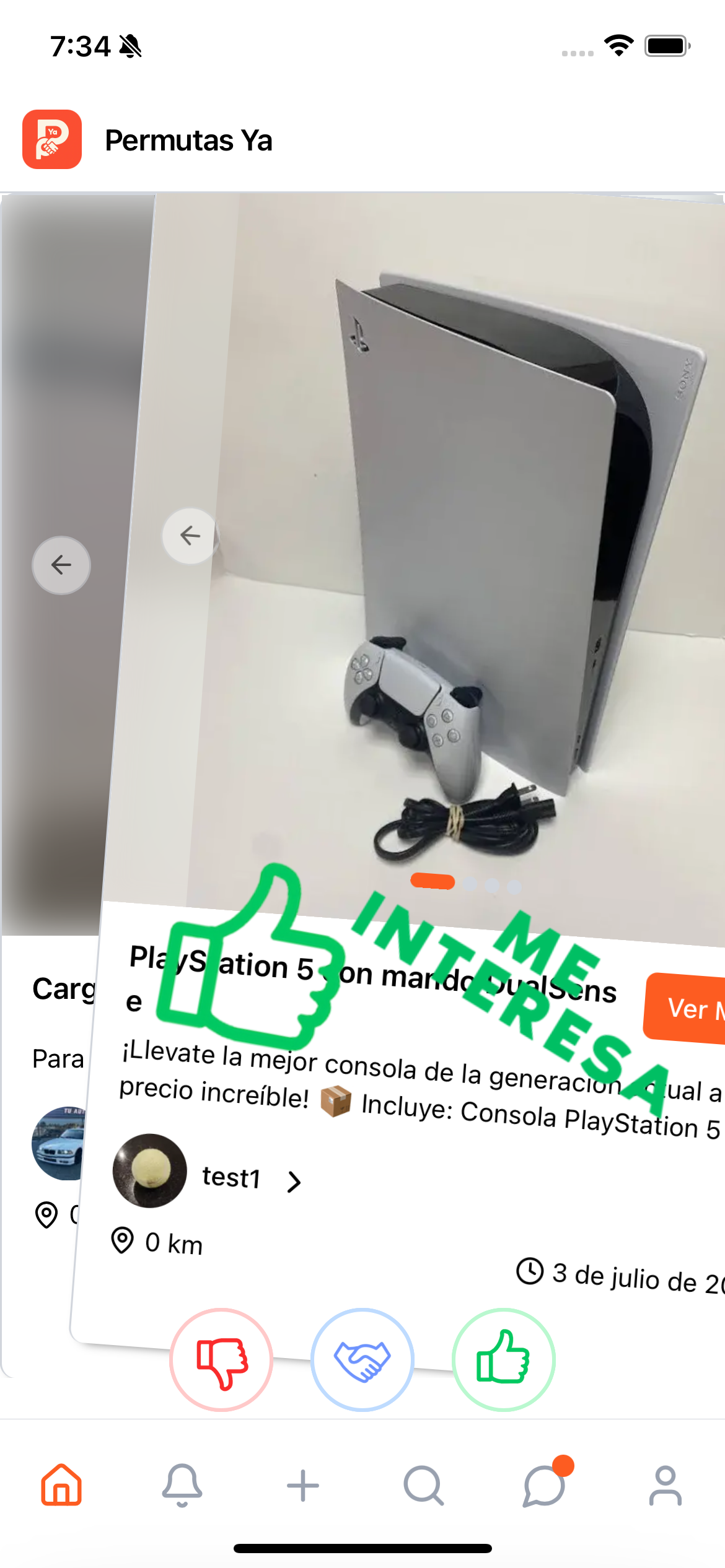Image resolution: width=725 pixels, height=1568 pixels.
Task: Go to the profile tab
Action: click(665, 1484)
